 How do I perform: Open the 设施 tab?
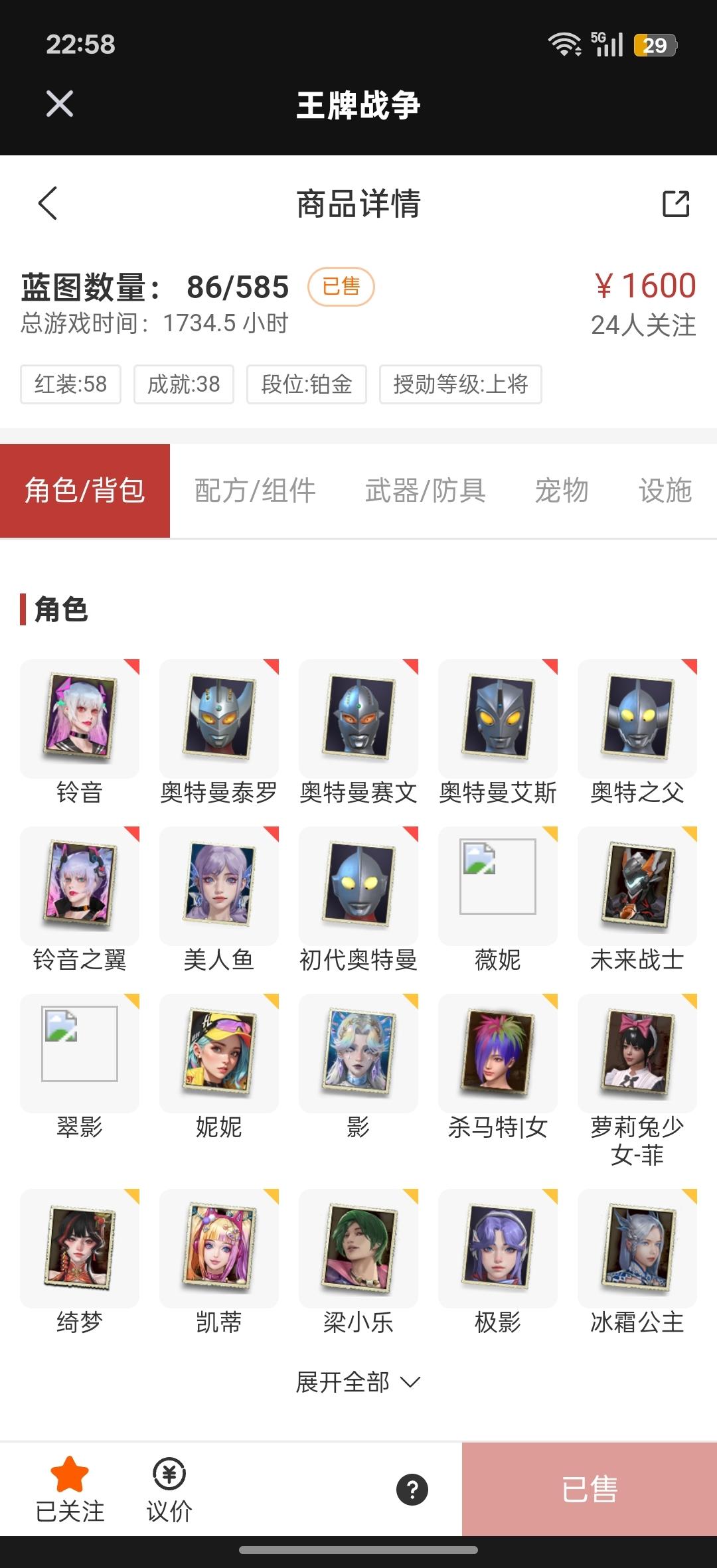coord(665,491)
